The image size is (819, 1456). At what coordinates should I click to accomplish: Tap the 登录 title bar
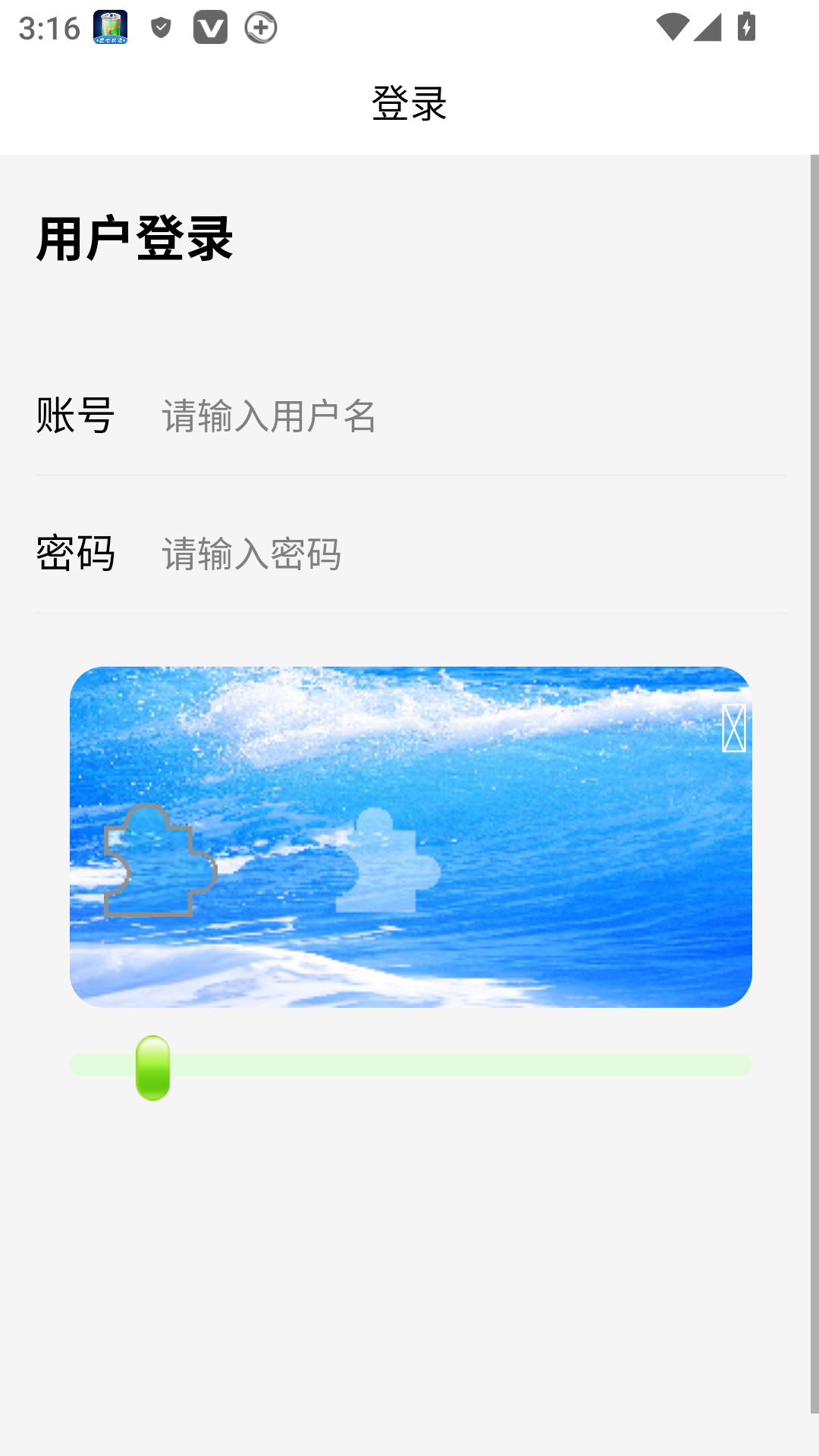tap(409, 105)
